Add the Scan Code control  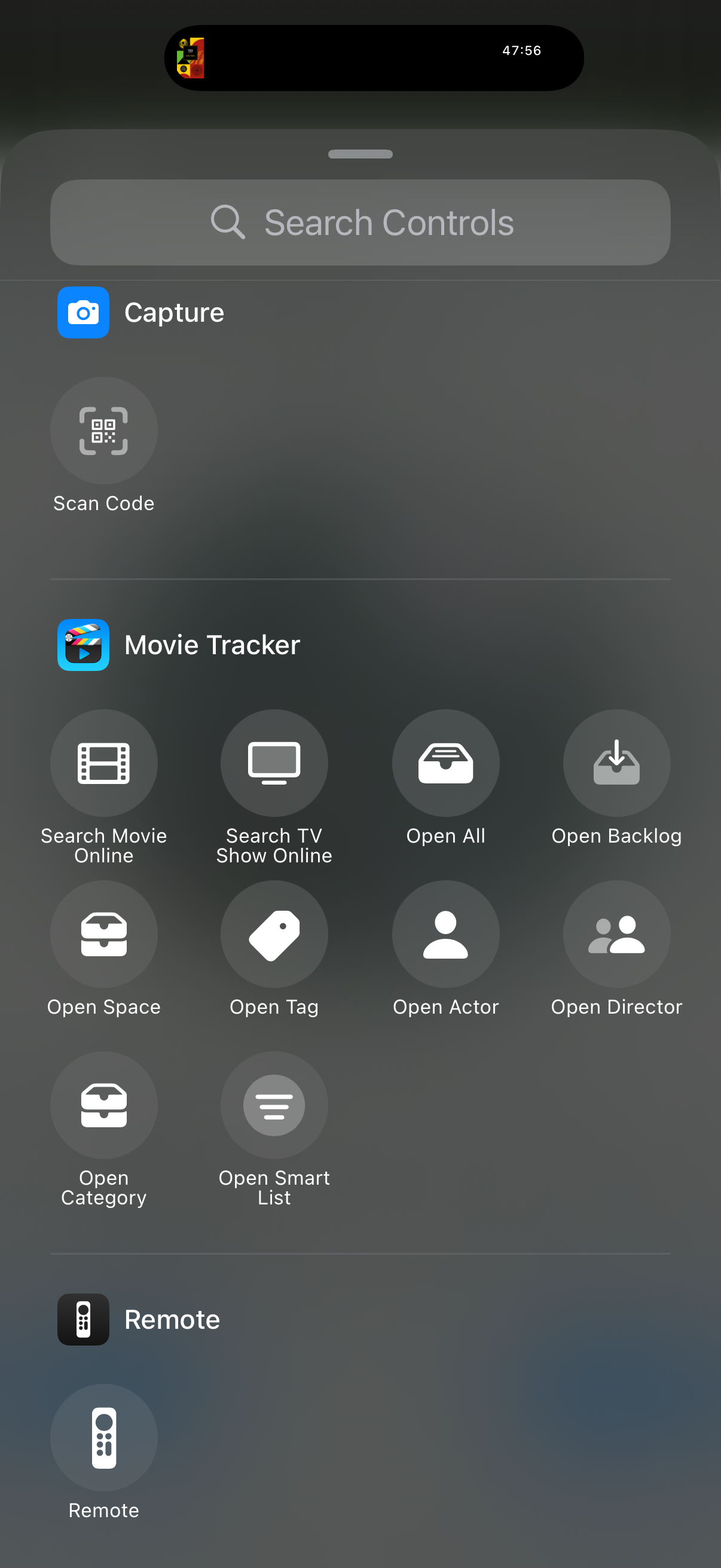[103, 431]
